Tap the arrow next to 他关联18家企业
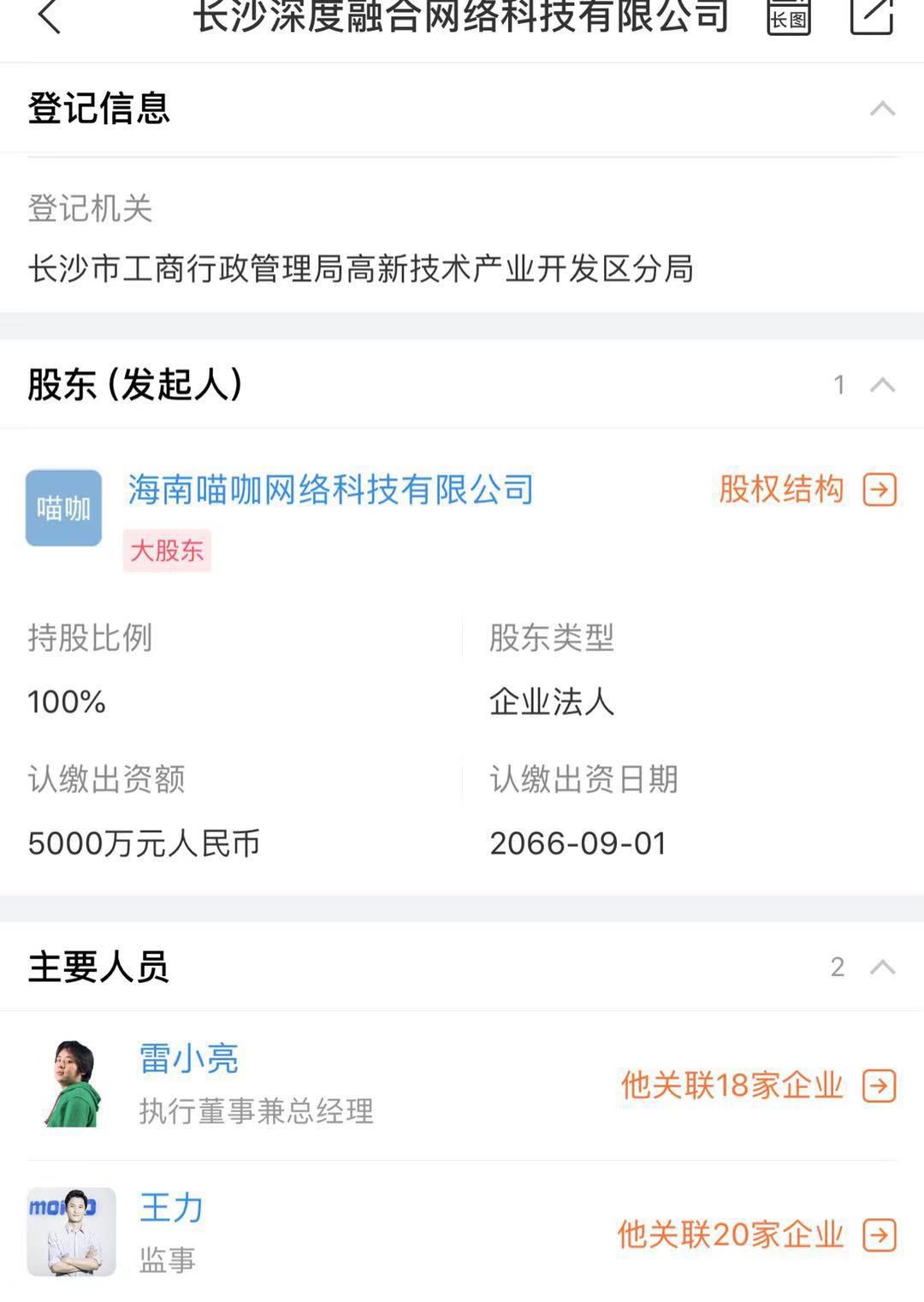 tap(879, 1084)
